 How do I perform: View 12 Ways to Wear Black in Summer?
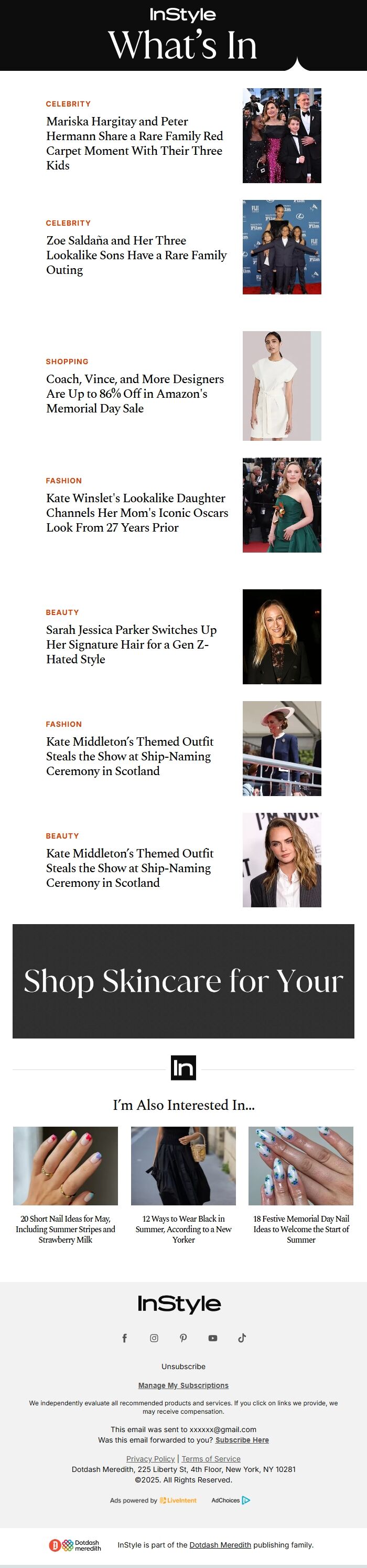click(x=183, y=1229)
